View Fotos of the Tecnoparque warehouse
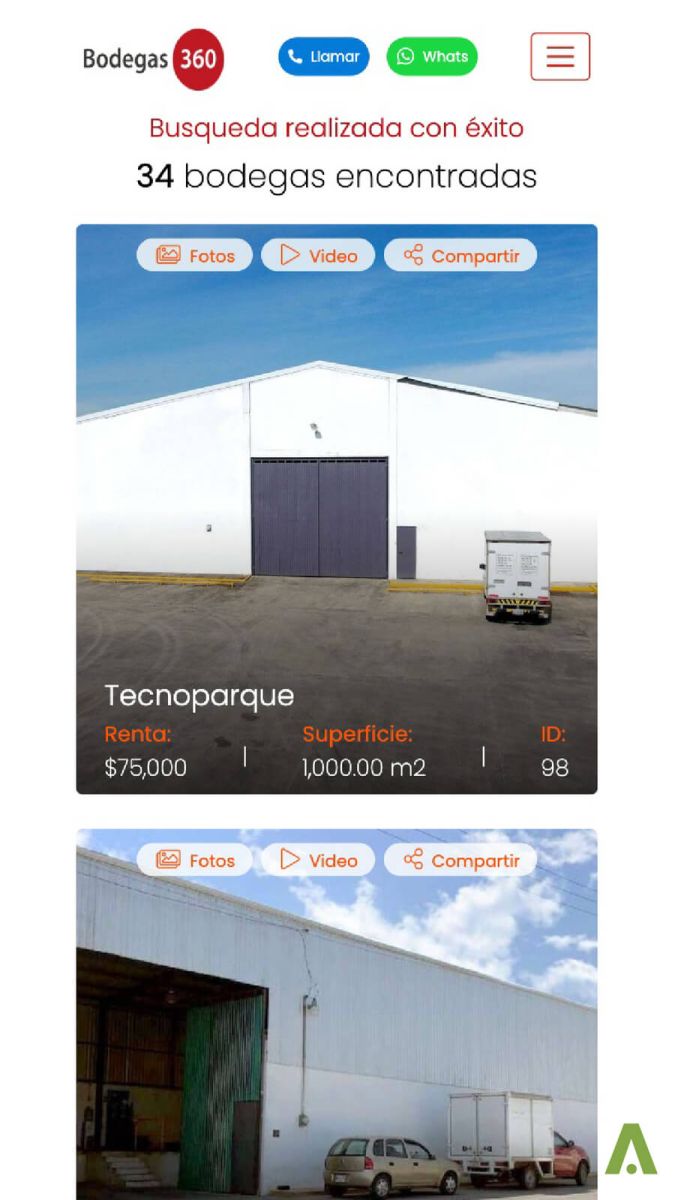The width and height of the screenshot is (675, 1200). pos(195,256)
